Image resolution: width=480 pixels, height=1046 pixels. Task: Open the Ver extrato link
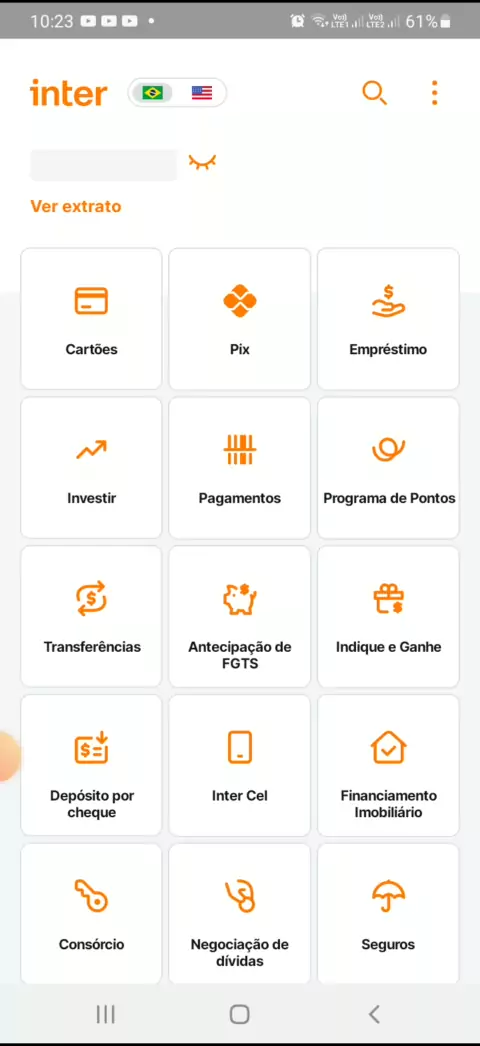click(x=76, y=206)
